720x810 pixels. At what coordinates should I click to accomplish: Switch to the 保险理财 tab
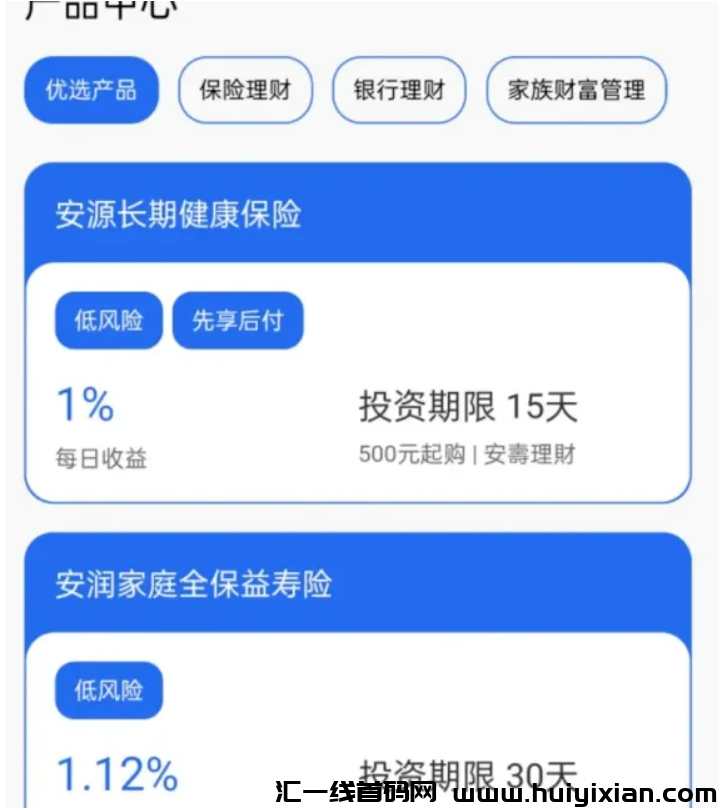(x=246, y=90)
